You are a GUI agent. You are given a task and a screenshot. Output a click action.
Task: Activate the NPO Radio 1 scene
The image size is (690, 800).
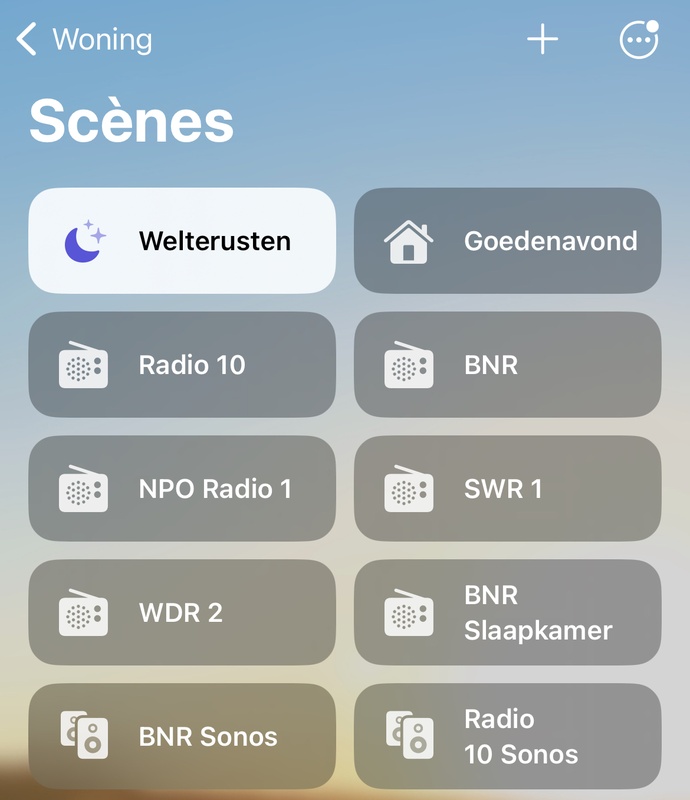pos(182,489)
